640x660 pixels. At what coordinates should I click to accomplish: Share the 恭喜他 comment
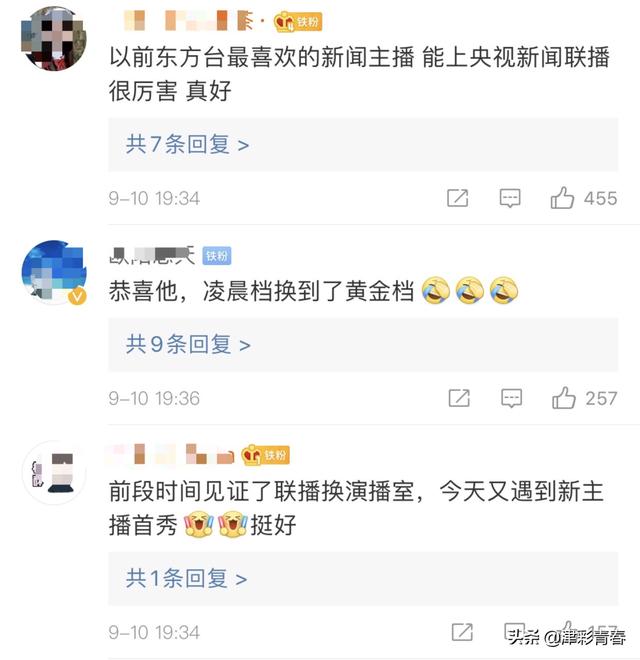(x=458, y=398)
